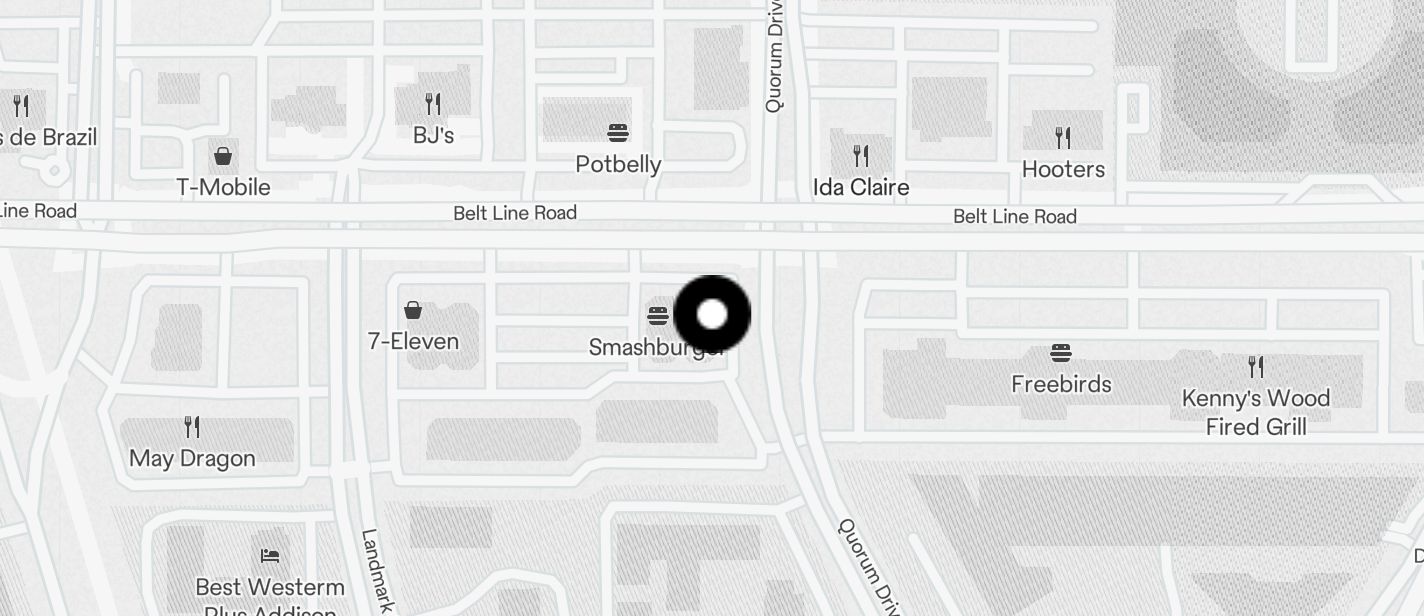
Task: Open the 7-Eleven store marker
Action: point(413,310)
